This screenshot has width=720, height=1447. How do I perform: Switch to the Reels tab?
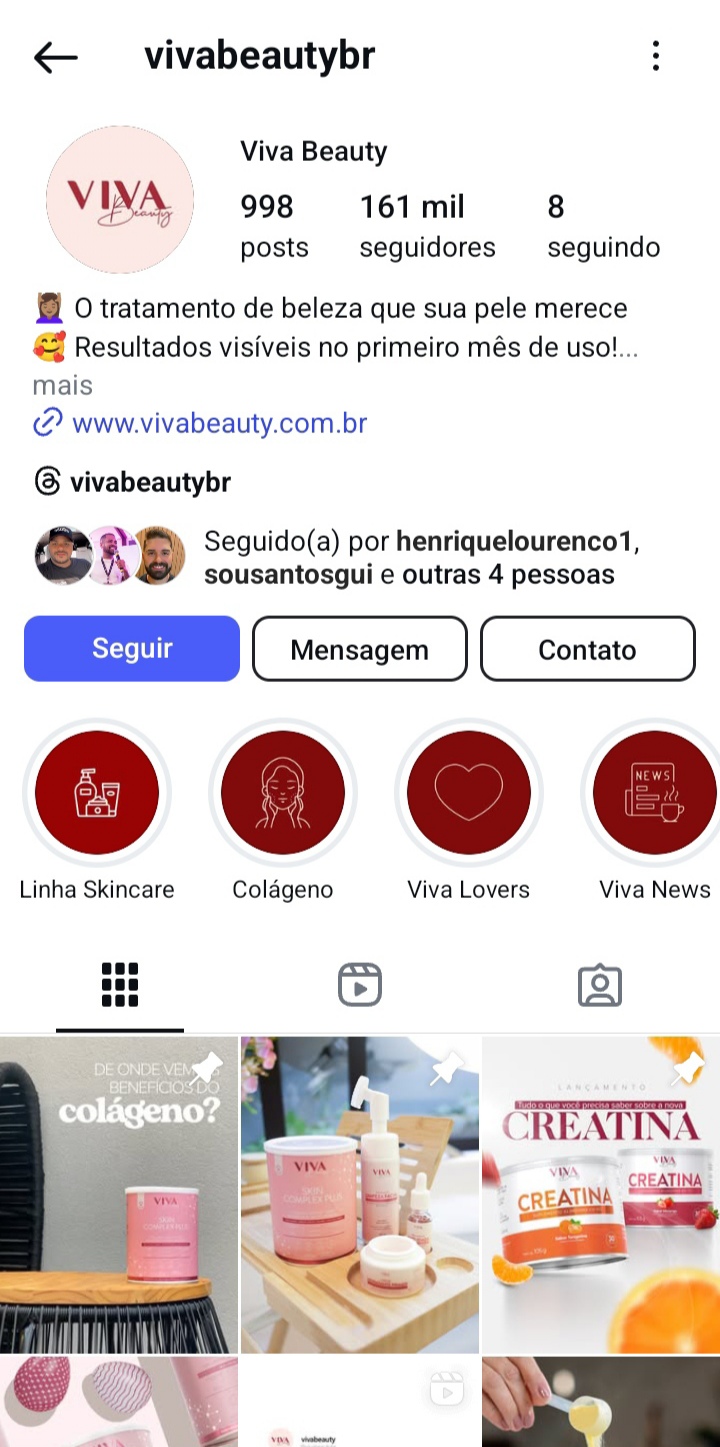point(360,983)
